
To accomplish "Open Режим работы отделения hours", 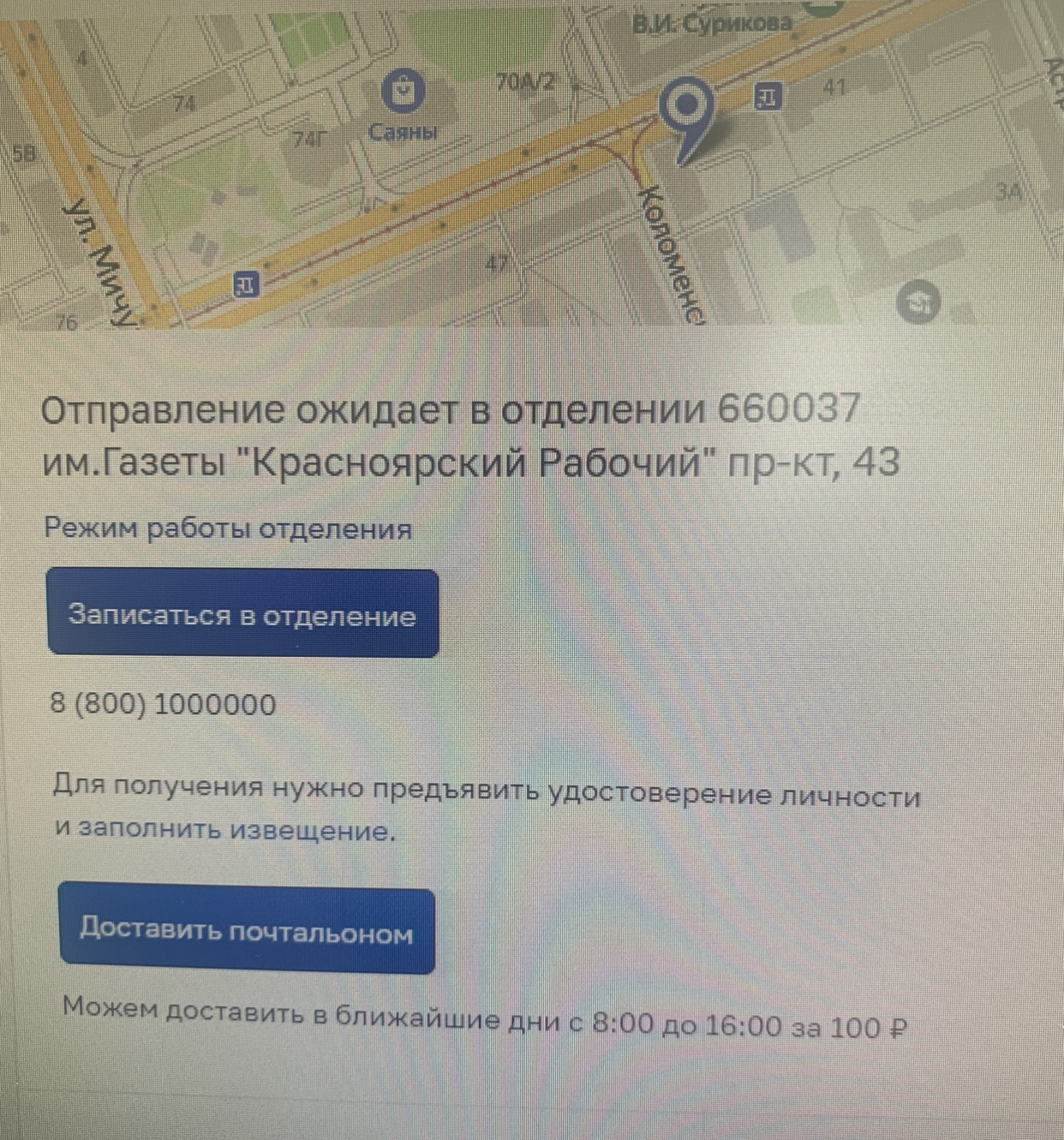I will click(x=228, y=528).
